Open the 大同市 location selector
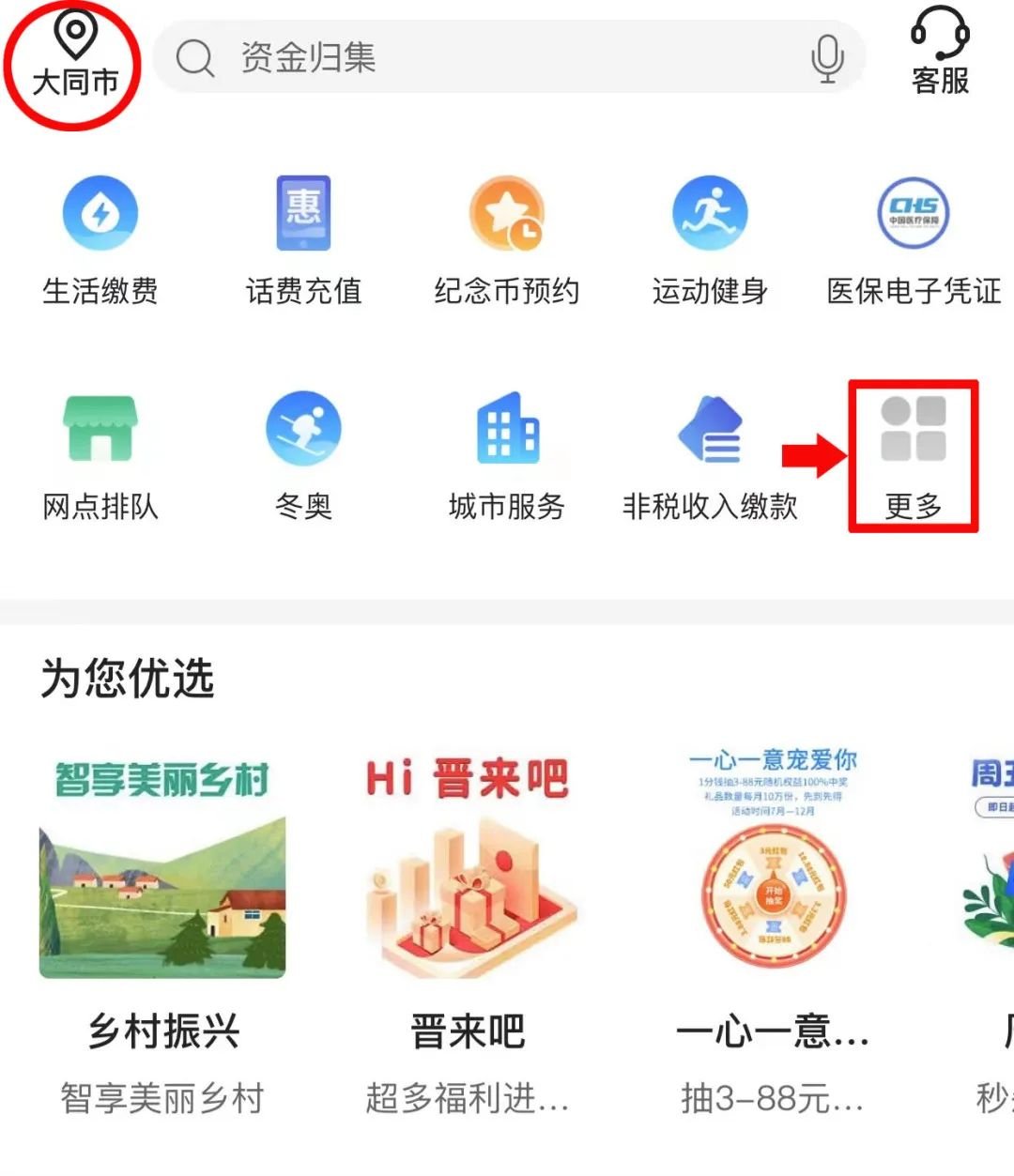 tap(74, 58)
